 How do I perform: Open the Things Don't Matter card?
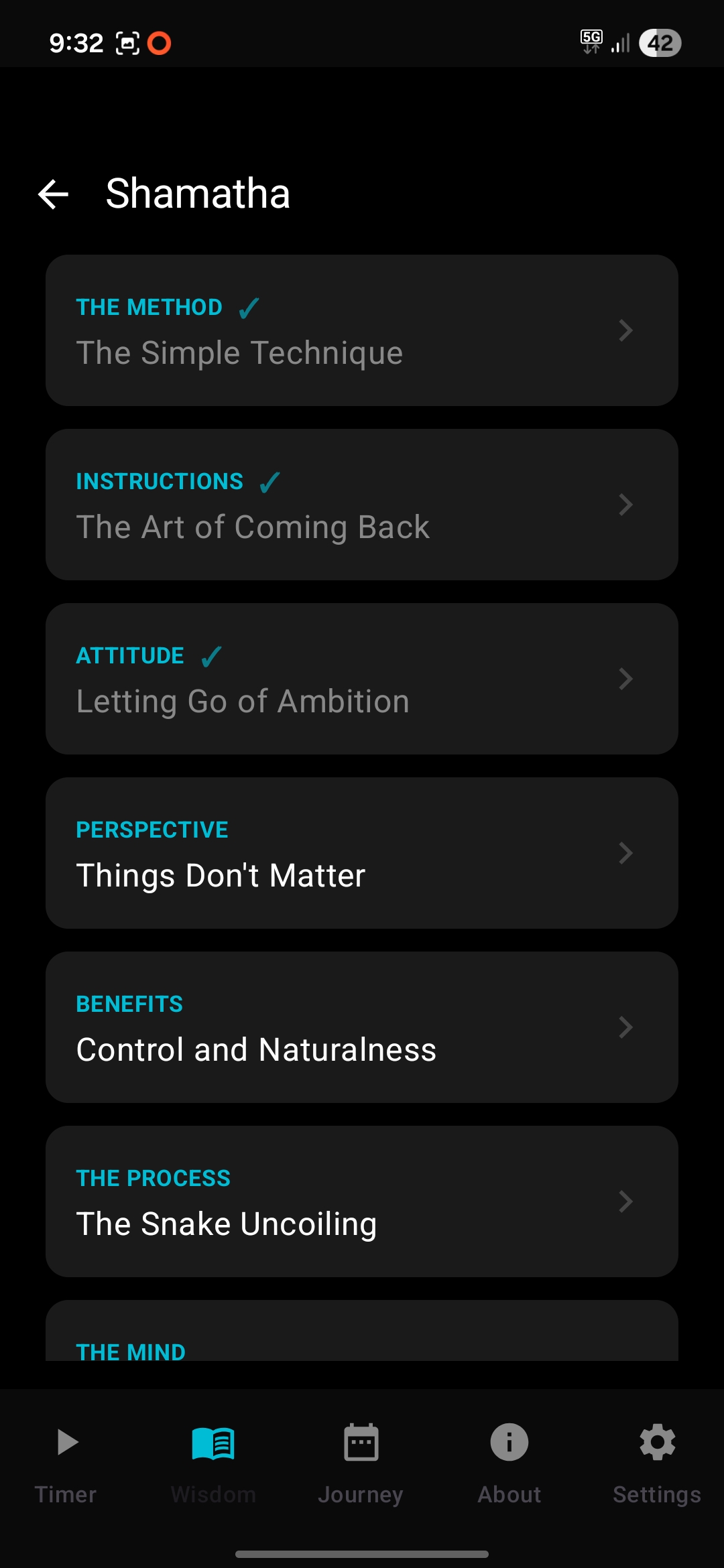click(x=362, y=853)
